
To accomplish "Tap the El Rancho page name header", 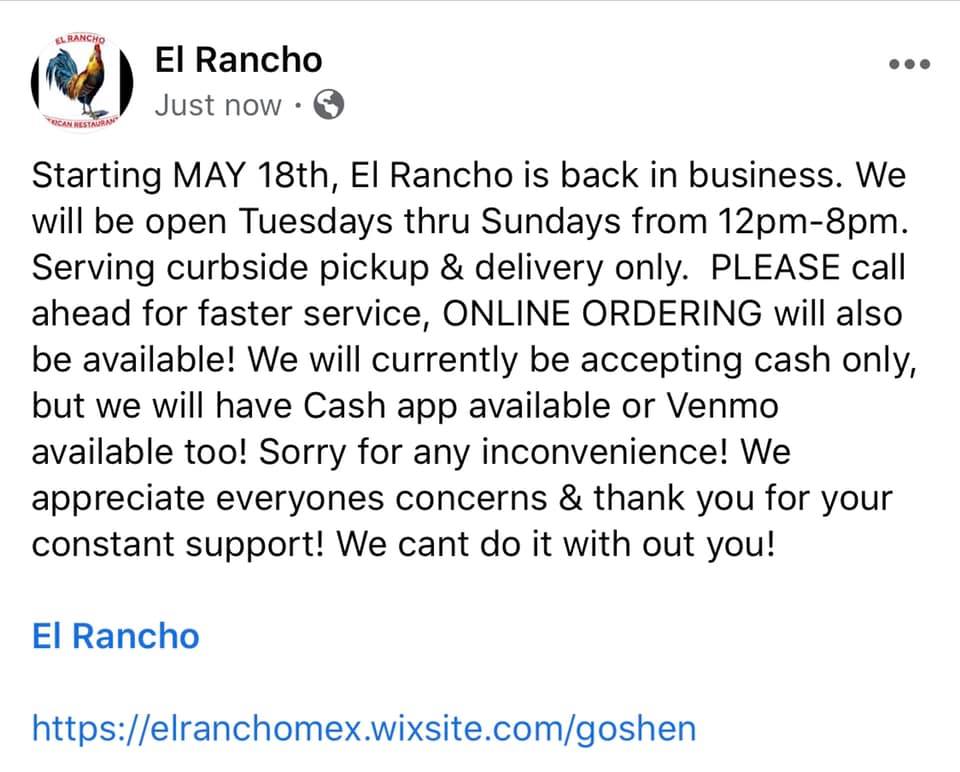I will pos(239,60).
